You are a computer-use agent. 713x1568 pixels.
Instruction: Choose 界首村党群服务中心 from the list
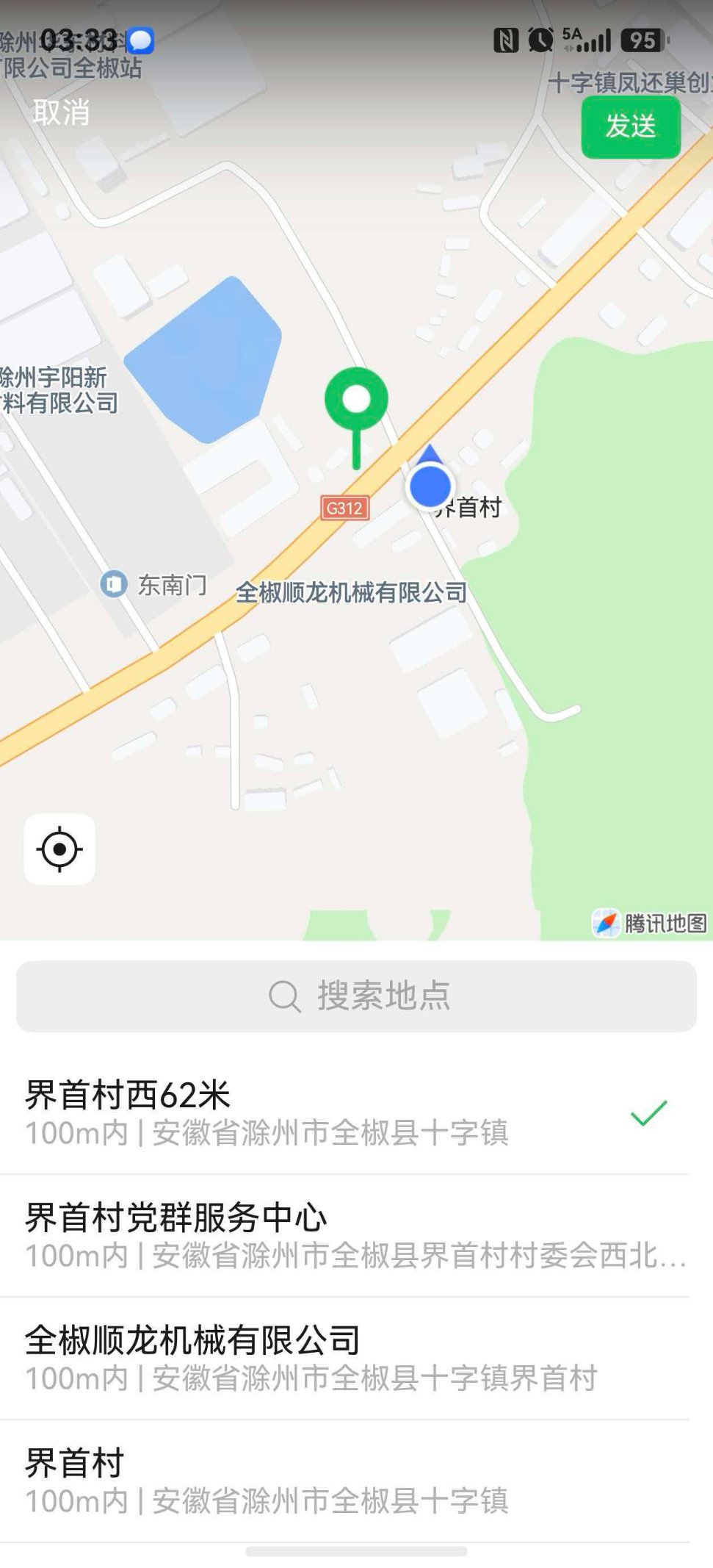click(344, 1236)
